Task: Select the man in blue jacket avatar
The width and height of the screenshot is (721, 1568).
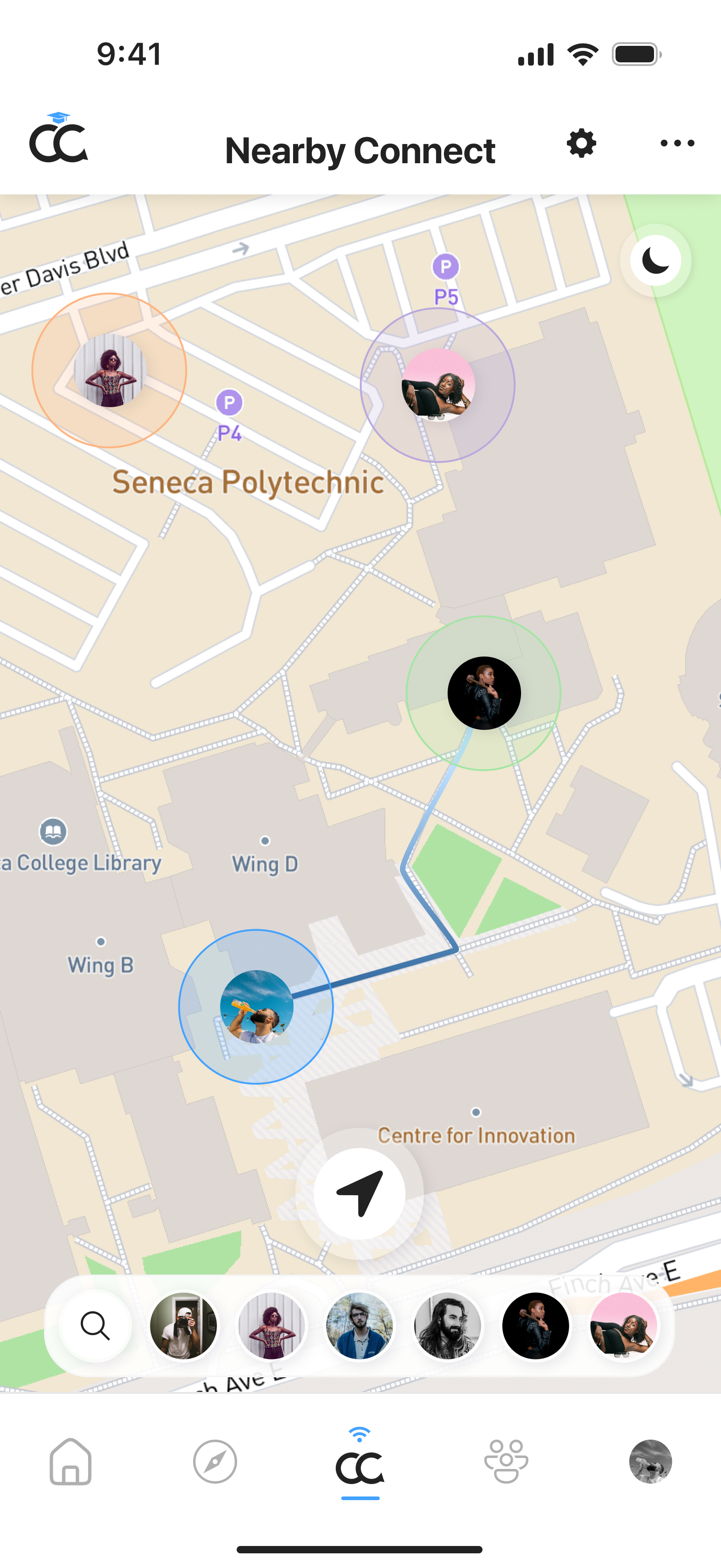Action: (x=359, y=1326)
